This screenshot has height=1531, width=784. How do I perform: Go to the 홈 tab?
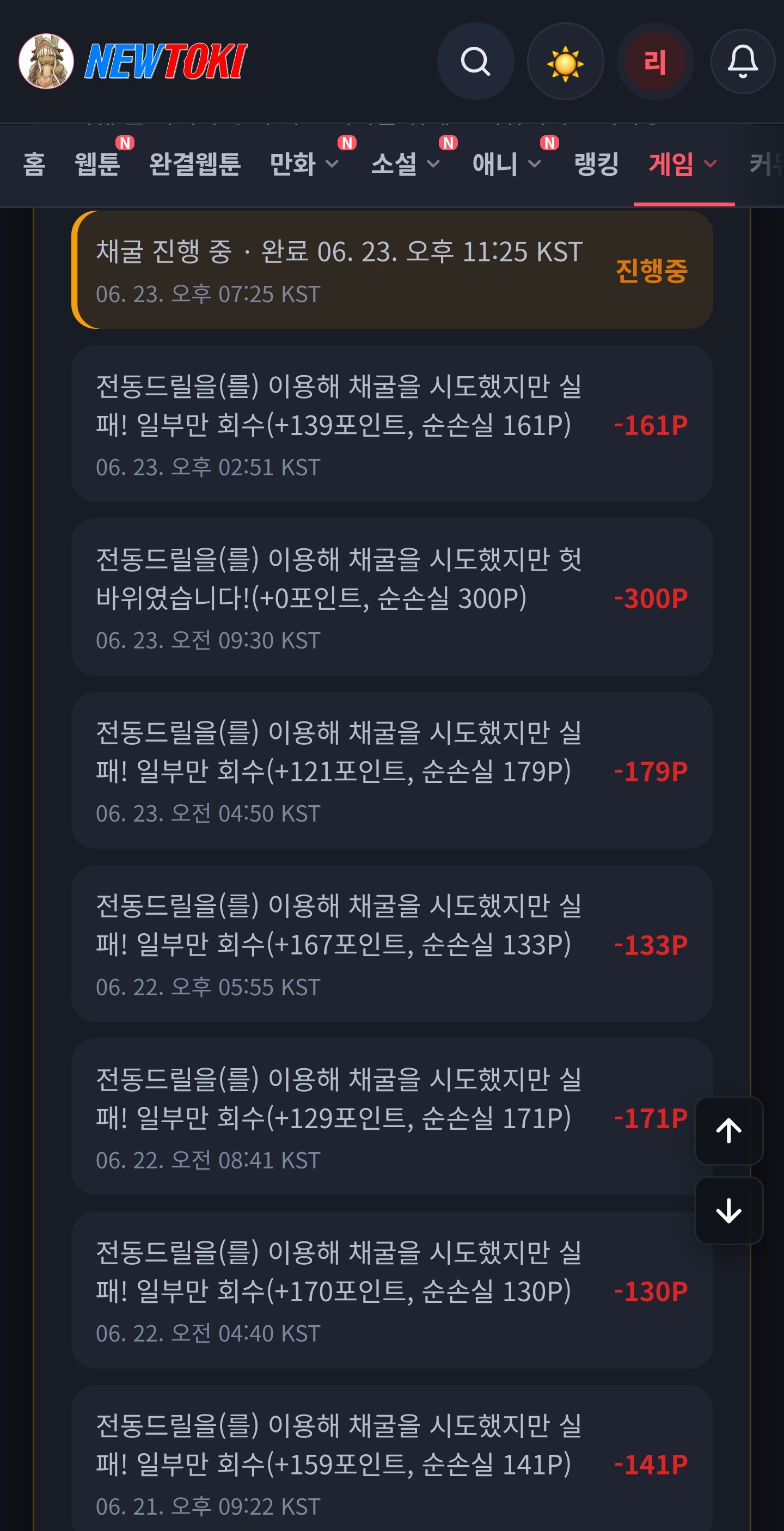click(x=34, y=164)
